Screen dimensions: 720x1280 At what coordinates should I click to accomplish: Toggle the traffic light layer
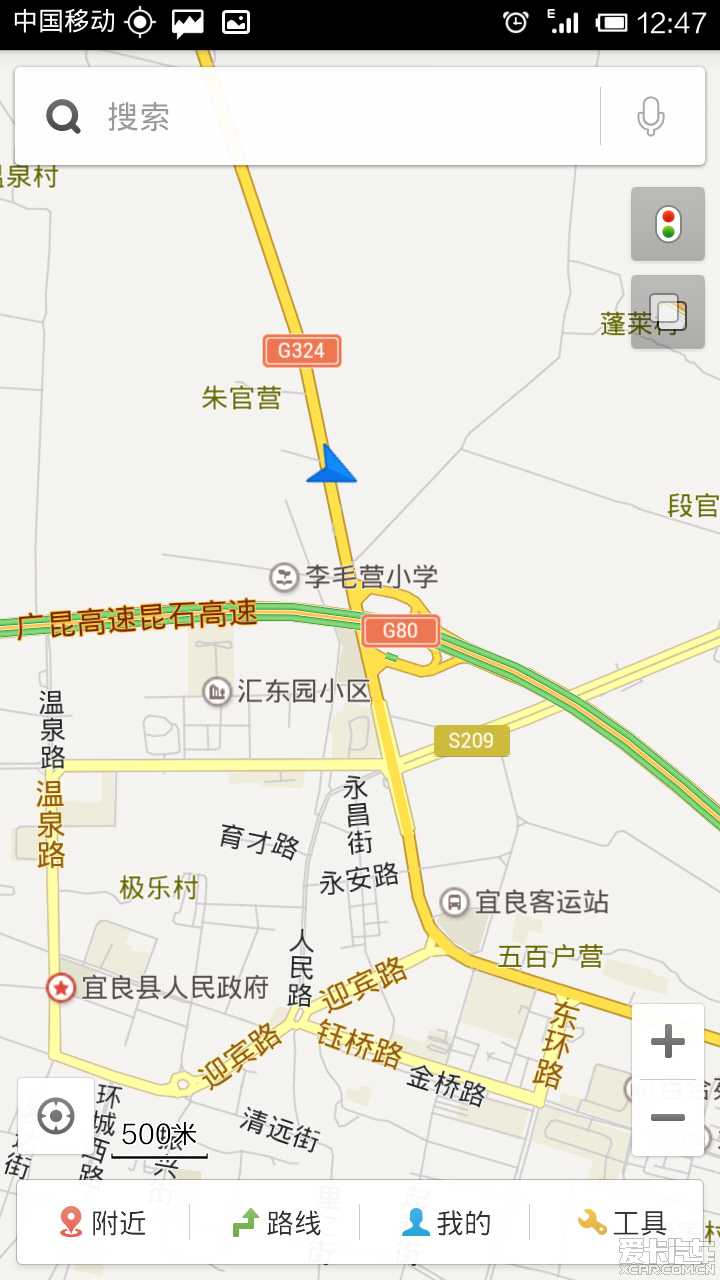[667, 224]
